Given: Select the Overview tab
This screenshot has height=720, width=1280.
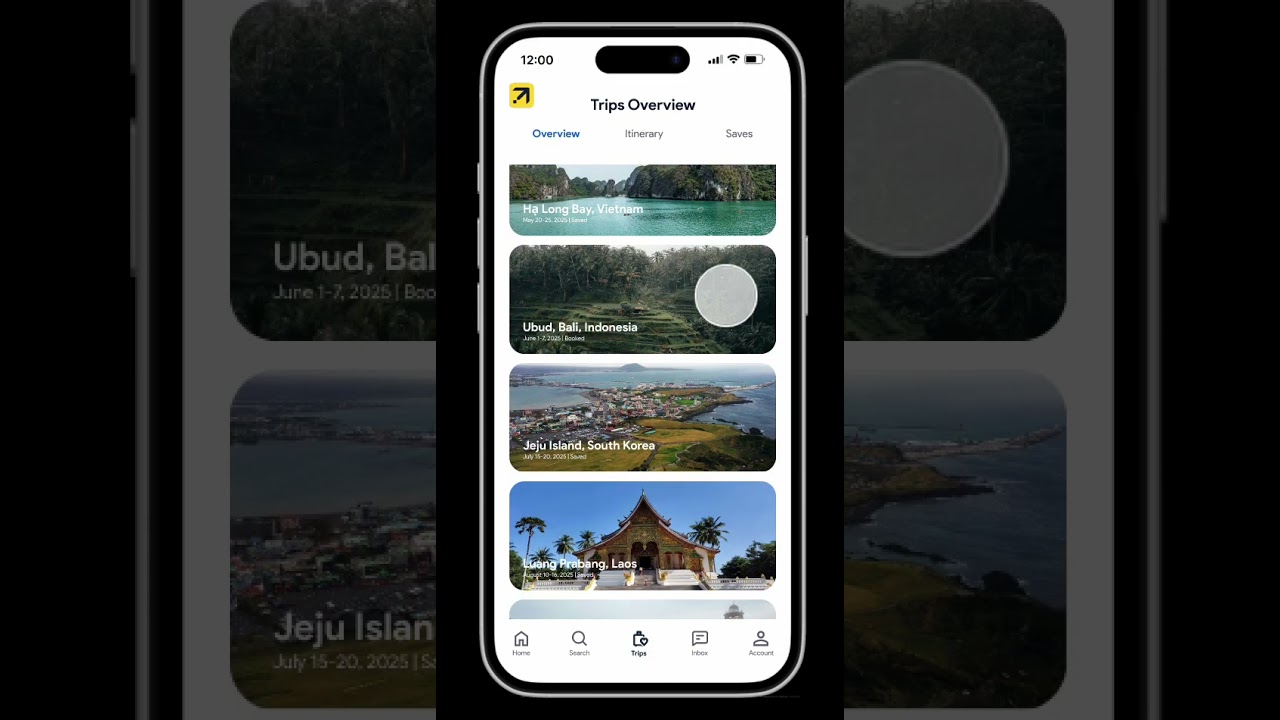Looking at the screenshot, I should click(556, 134).
